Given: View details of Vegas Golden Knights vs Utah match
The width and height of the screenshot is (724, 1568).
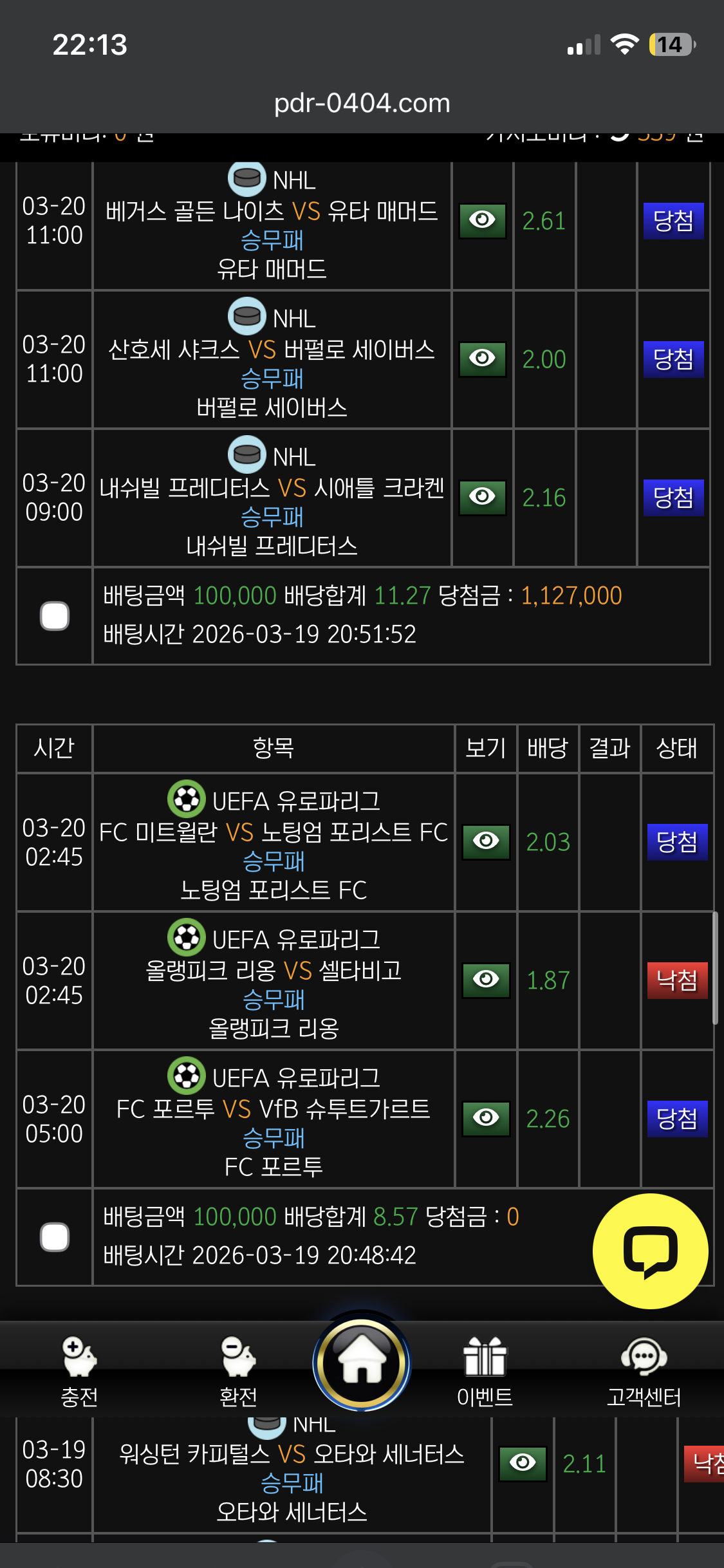Looking at the screenshot, I should [482, 221].
